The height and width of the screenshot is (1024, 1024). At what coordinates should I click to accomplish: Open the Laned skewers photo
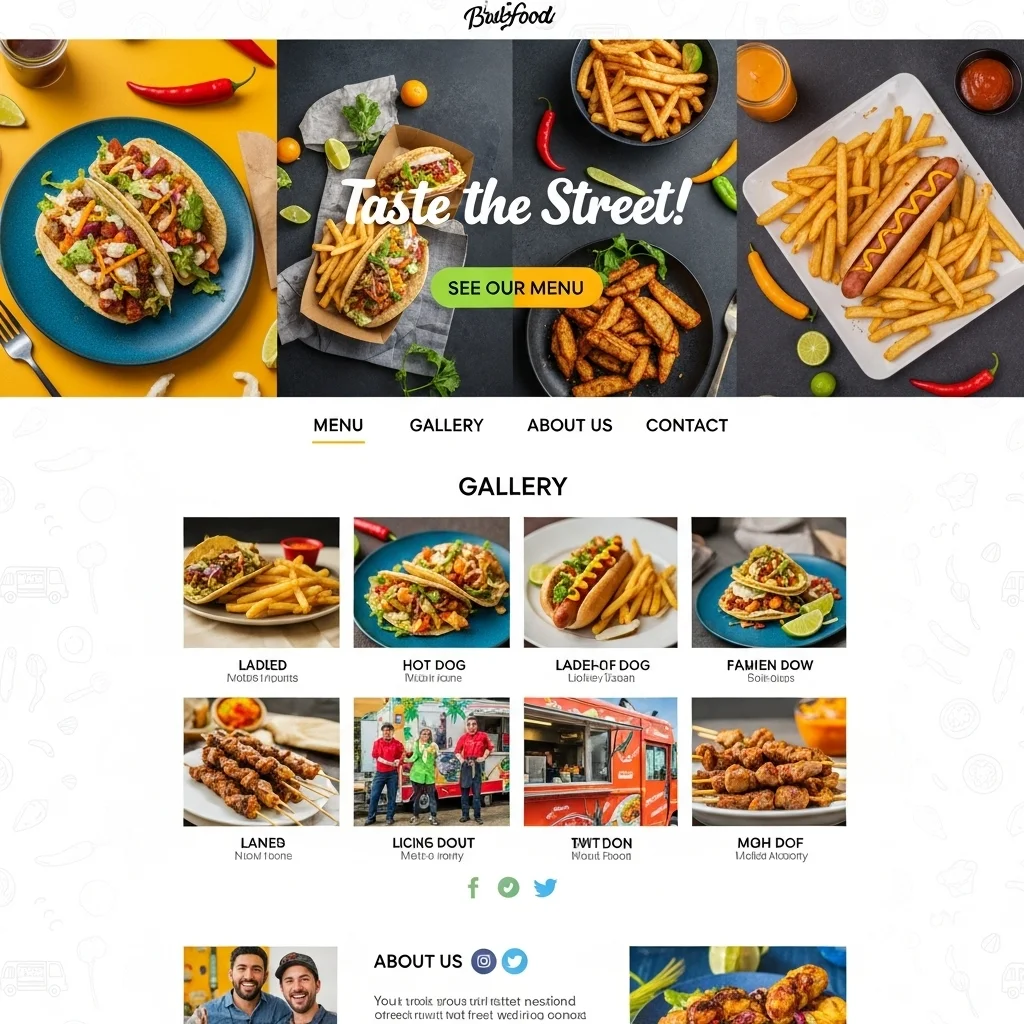click(261, 761)
